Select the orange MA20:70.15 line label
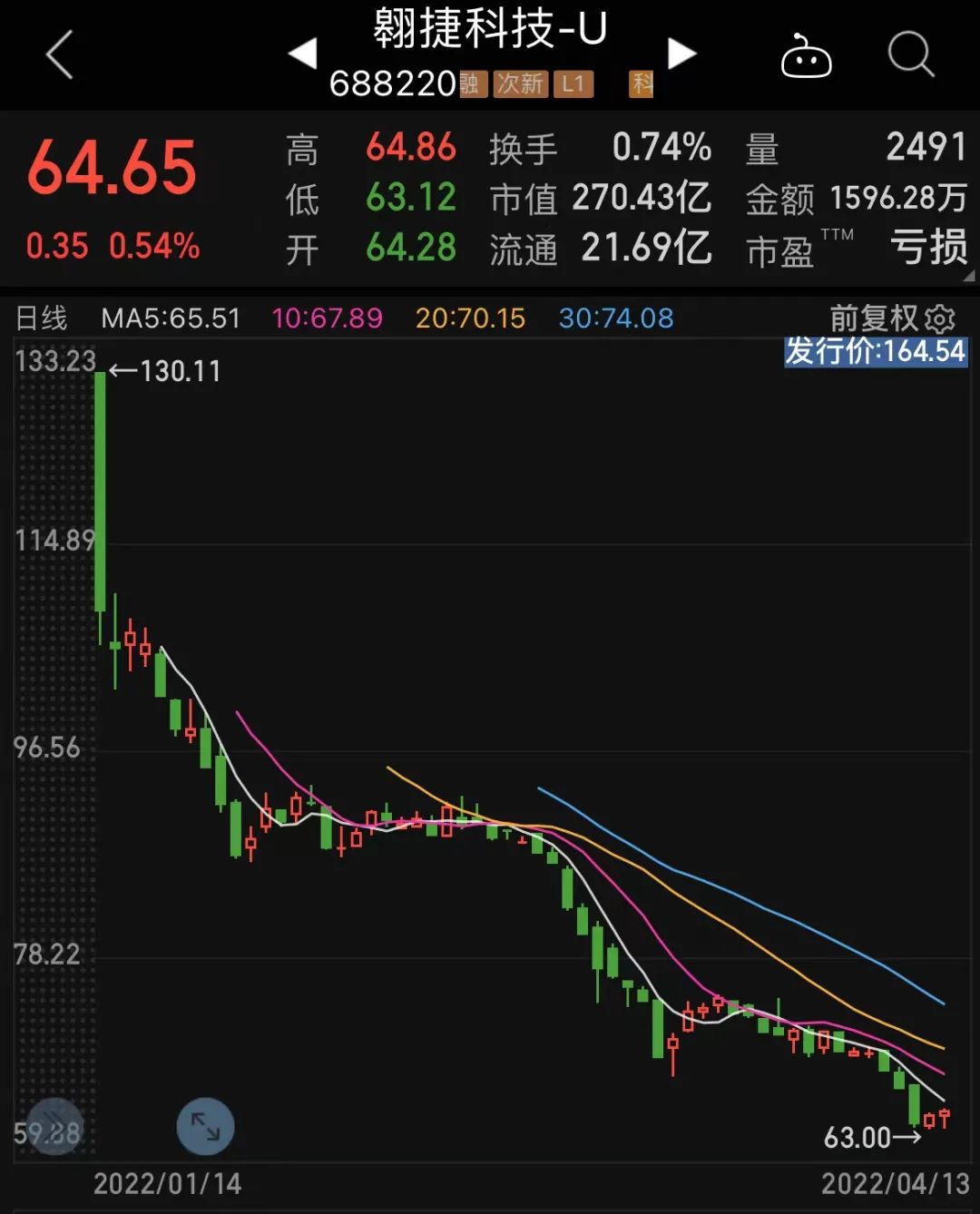The image size is (980, 1214). coord(471,318)
